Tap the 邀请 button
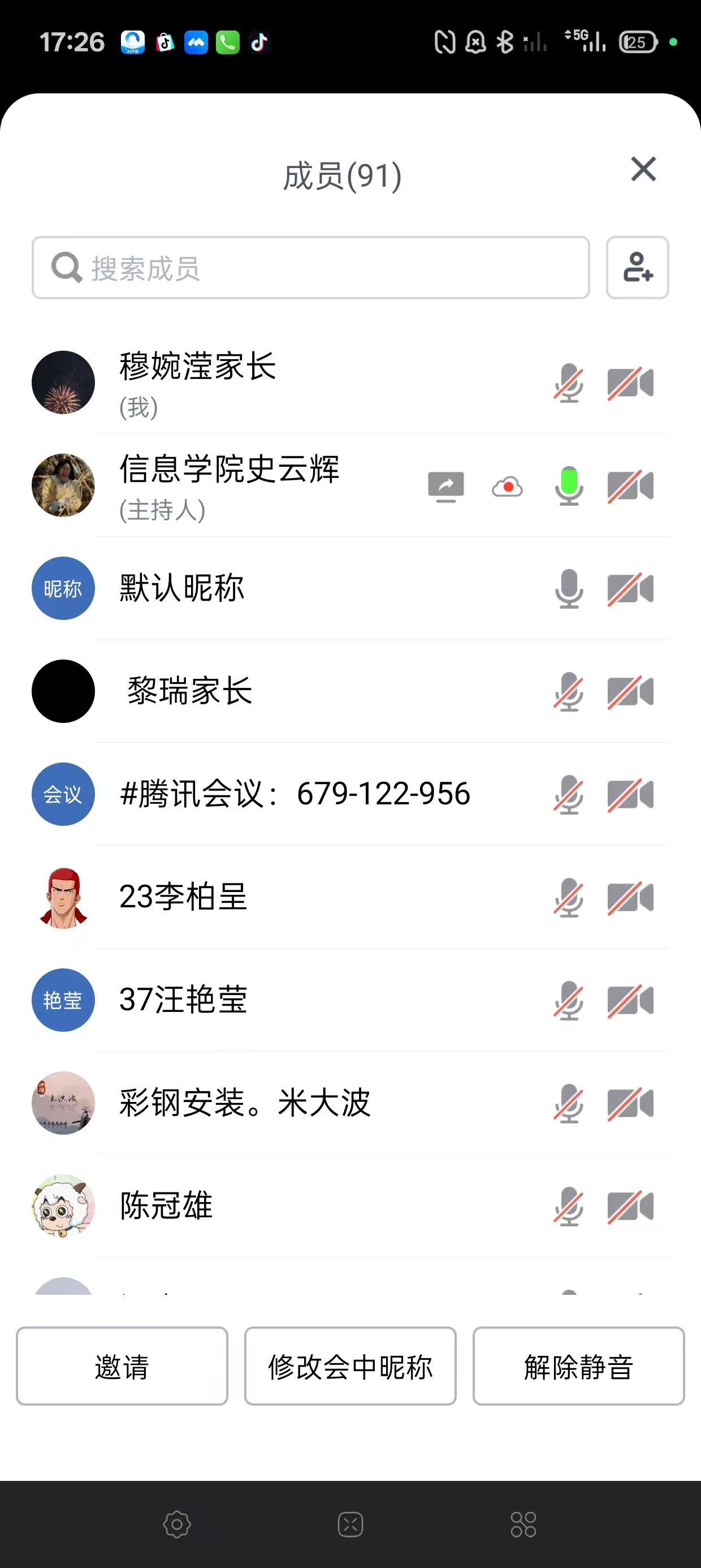 [x=122, y=1366]
